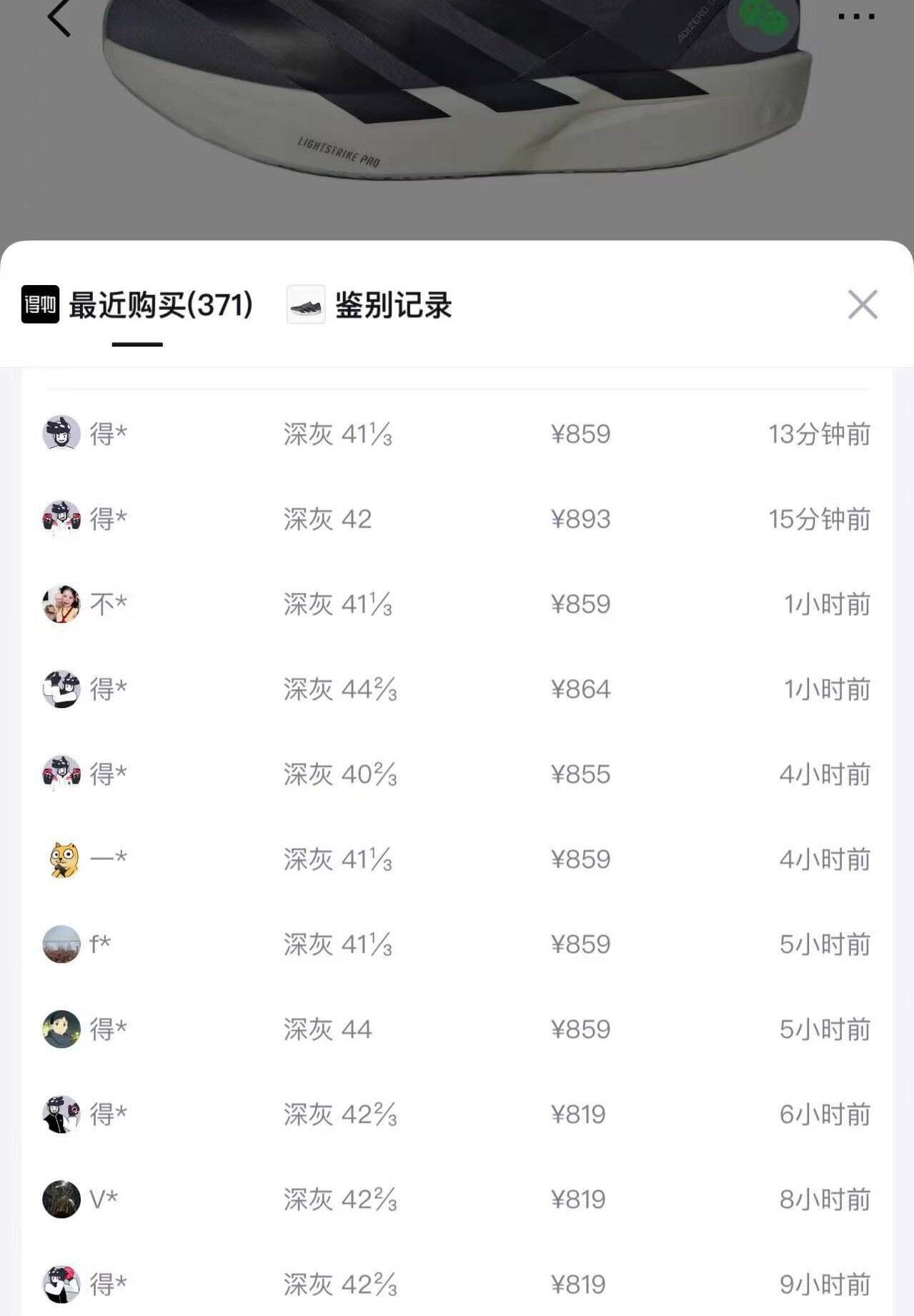
Task: Close the recent purchases sheet
Action: [x=862, y=305]
